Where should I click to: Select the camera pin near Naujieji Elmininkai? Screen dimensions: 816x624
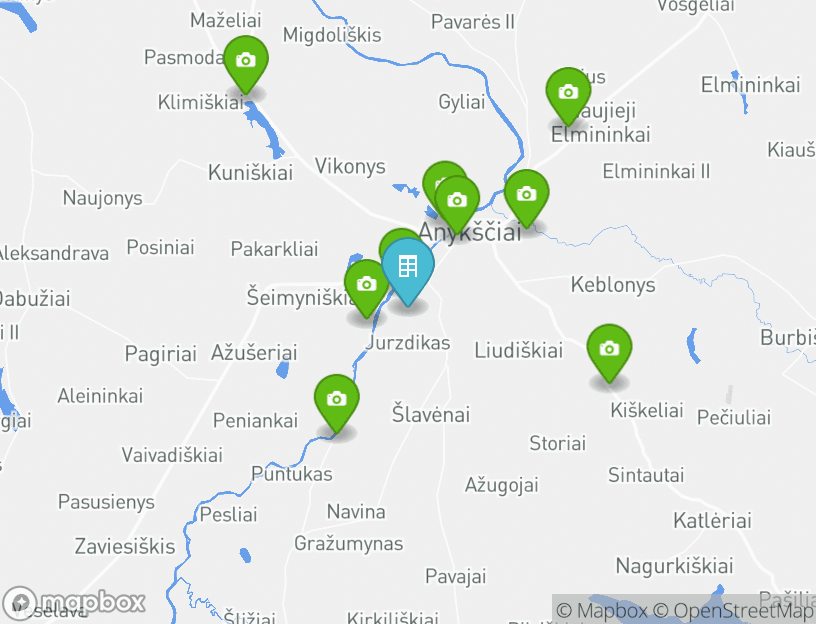pyautogui.click(x=568, y=92)
